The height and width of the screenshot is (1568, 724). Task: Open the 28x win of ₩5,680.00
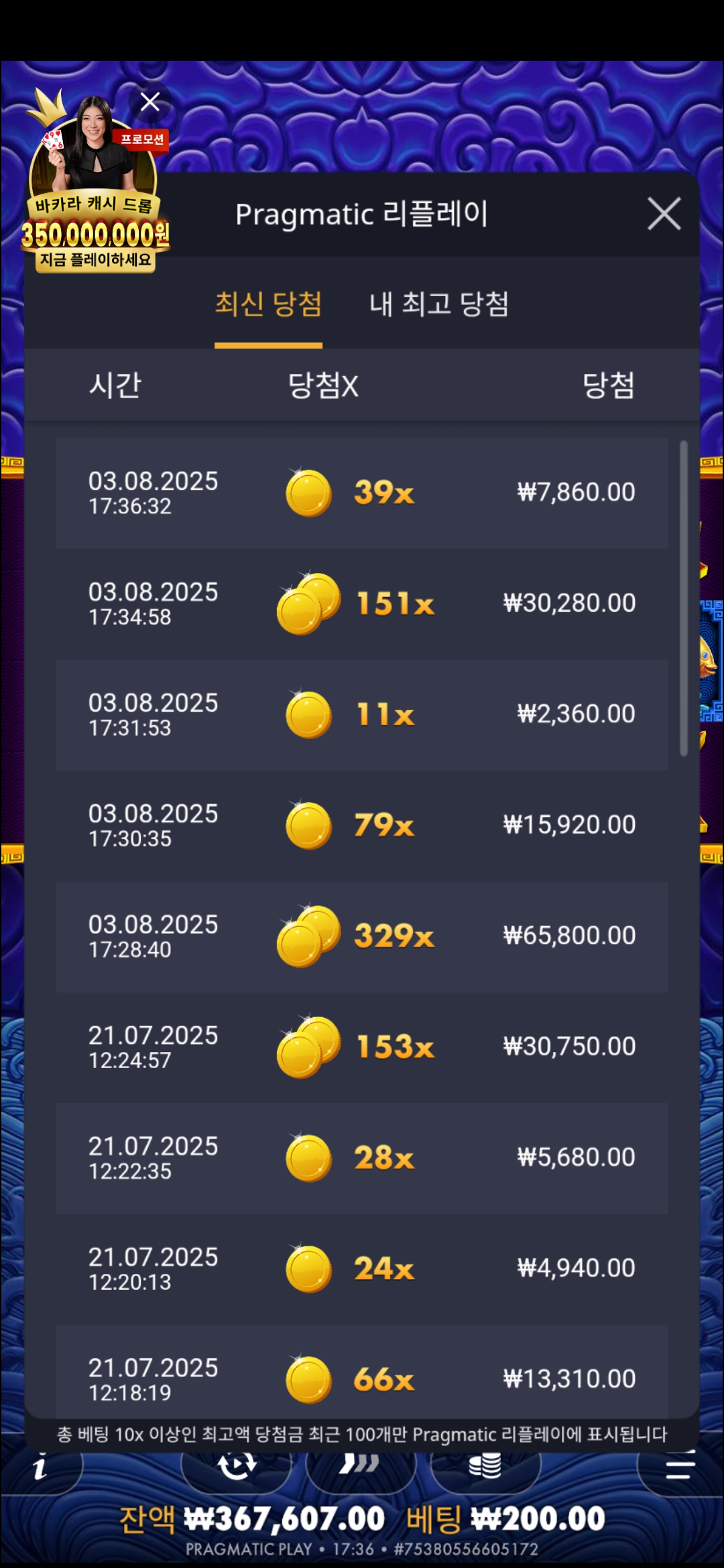point(361,1158)
